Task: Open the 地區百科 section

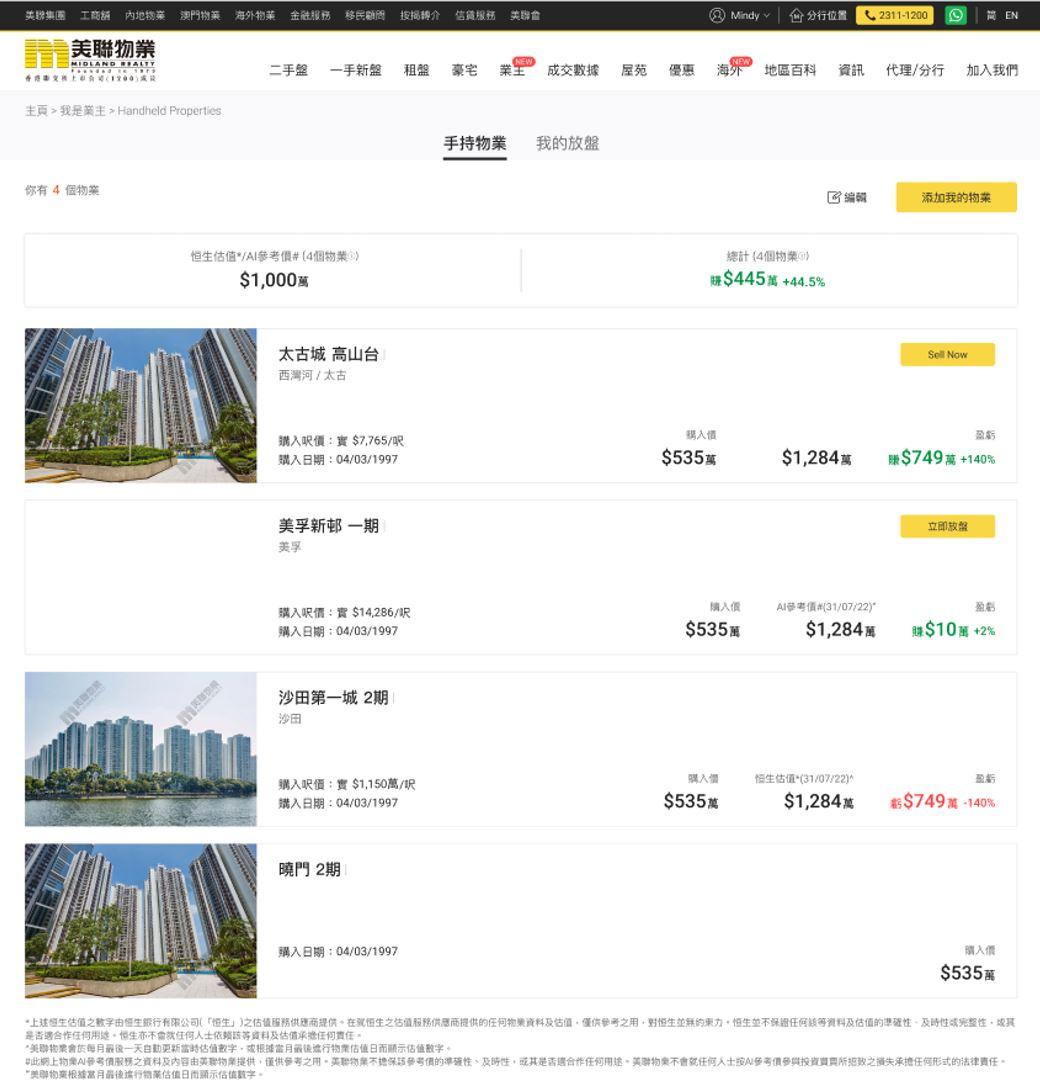Action: pos(790,70)
